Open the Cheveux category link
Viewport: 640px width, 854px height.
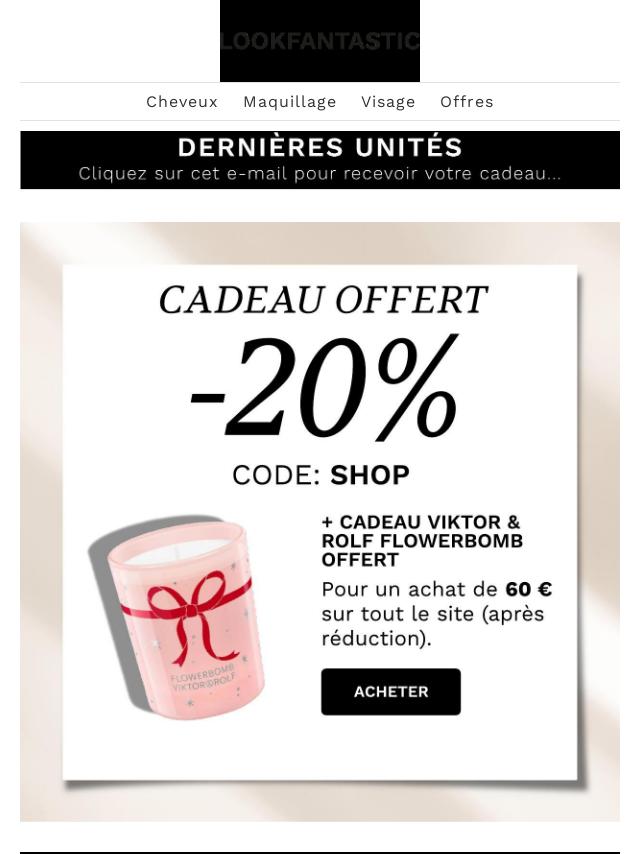pos(182,102)
